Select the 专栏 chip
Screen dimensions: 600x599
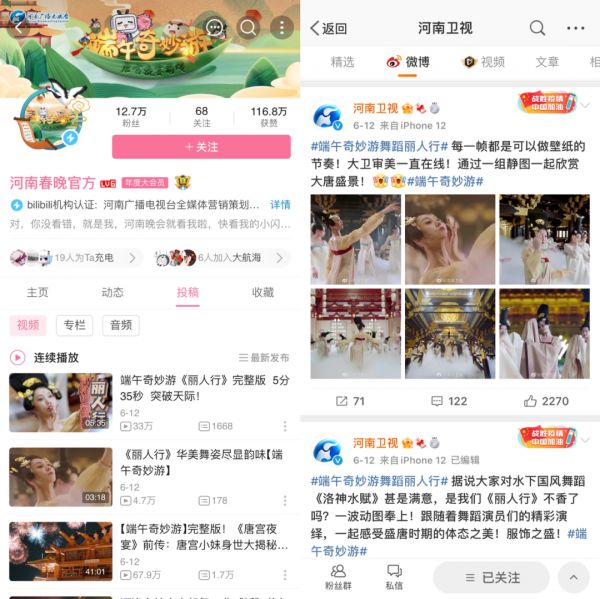coord(75,325)
